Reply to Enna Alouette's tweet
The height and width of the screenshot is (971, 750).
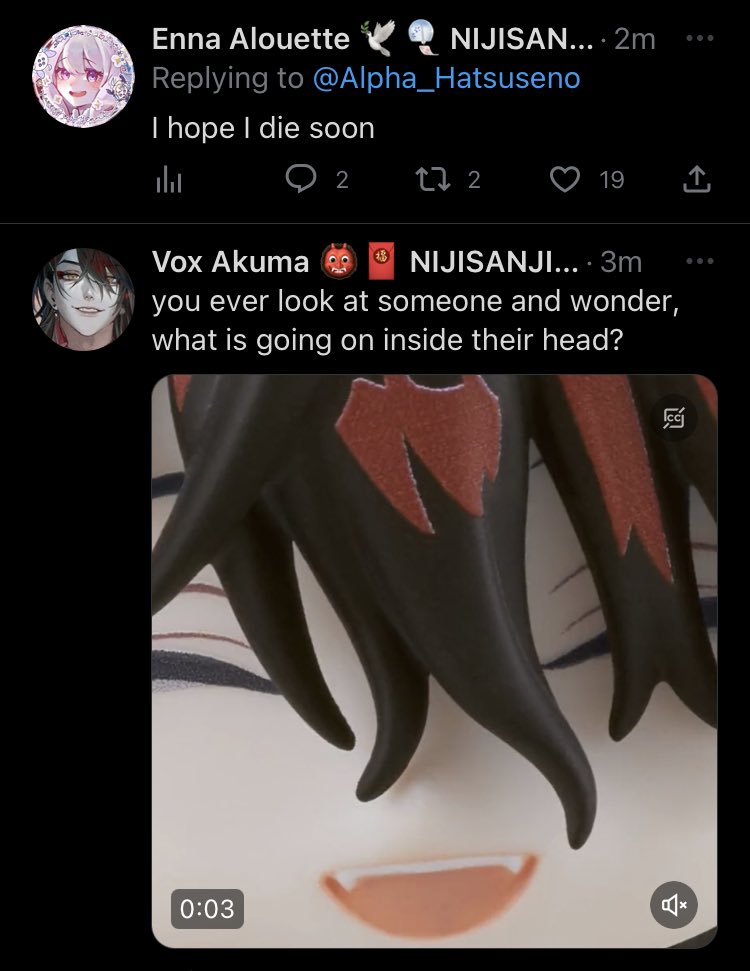pos(300,180)
